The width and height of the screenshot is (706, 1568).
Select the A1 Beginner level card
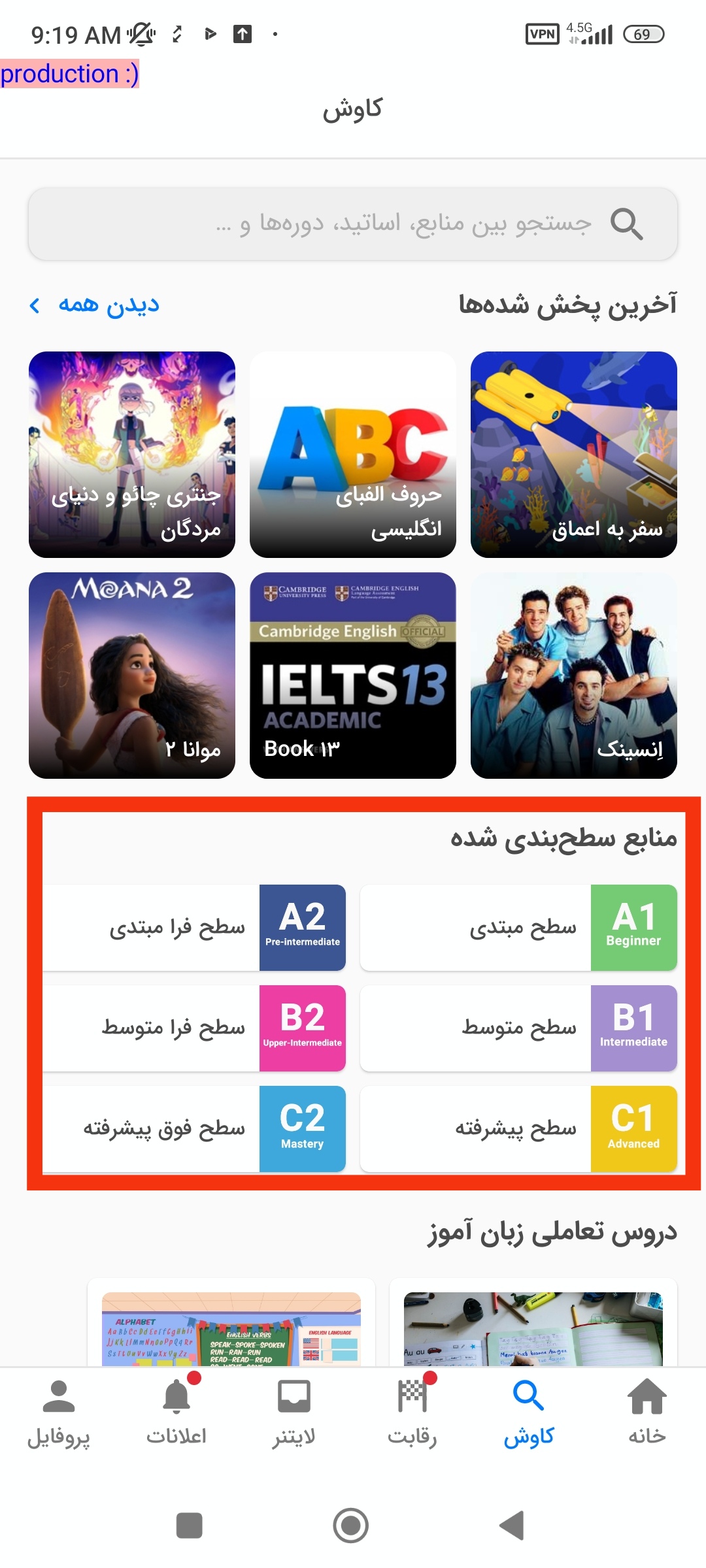click(518, 928)
